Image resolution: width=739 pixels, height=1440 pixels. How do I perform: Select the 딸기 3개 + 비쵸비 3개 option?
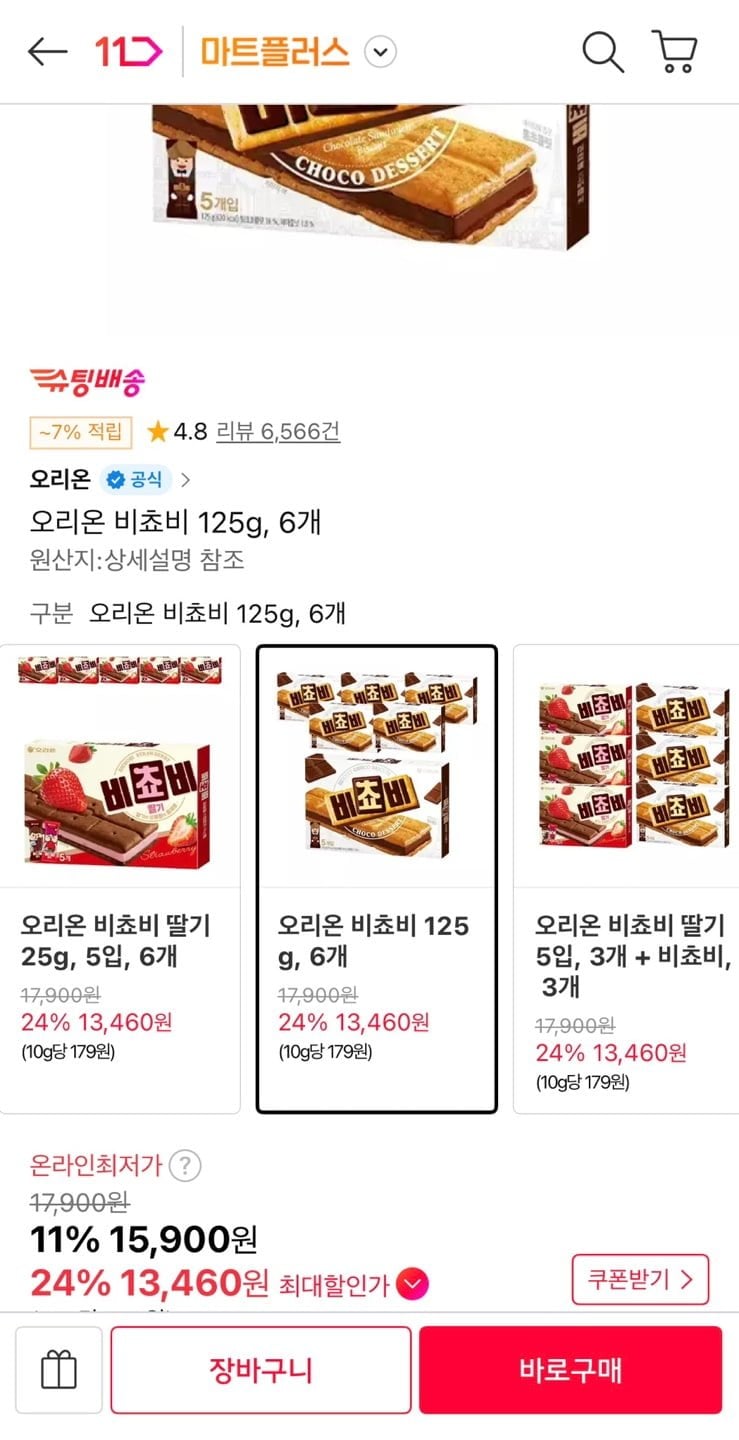(626, 879)
